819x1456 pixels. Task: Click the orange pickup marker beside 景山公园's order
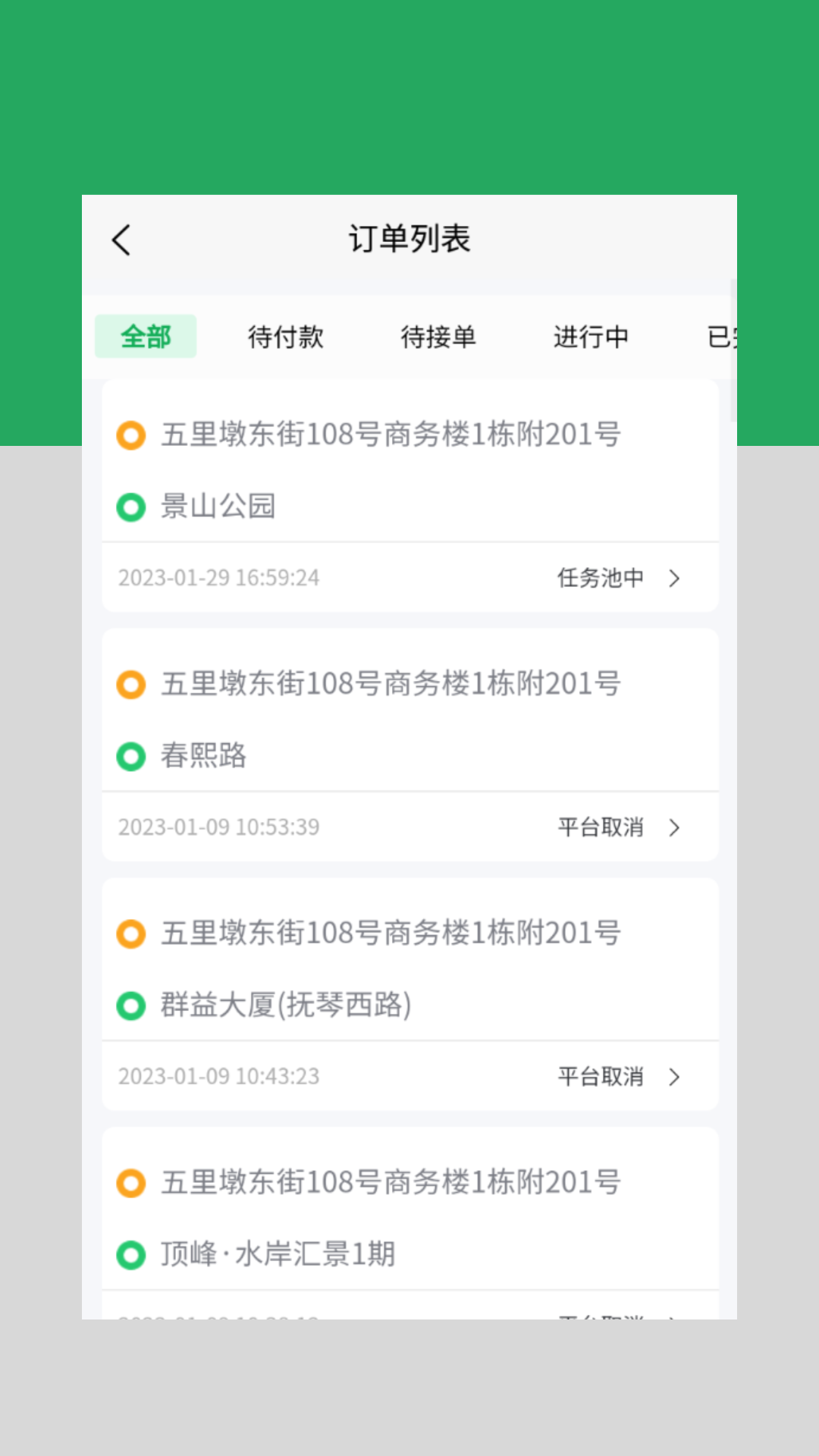coord(131,435)
